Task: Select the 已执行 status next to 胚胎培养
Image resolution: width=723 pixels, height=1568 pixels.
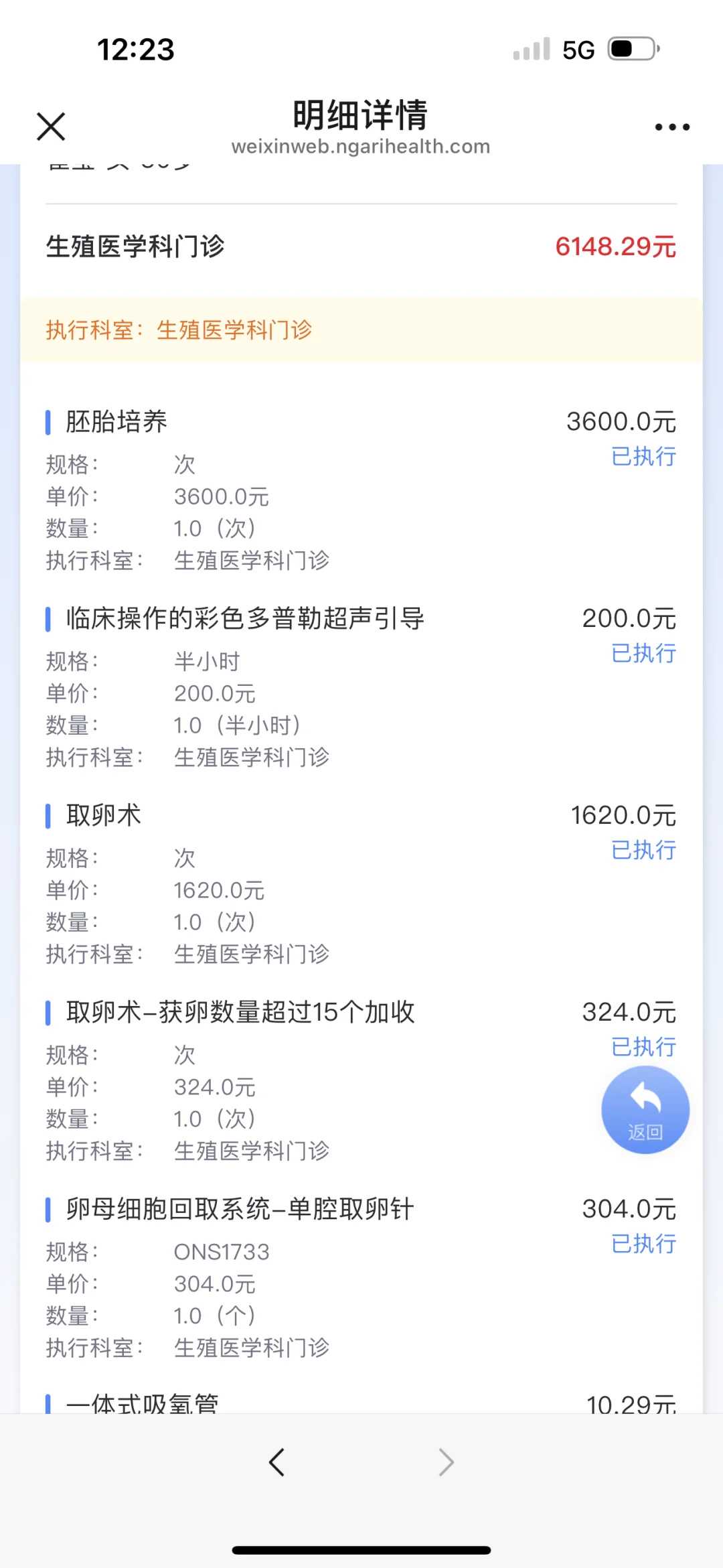Action: 643,457
